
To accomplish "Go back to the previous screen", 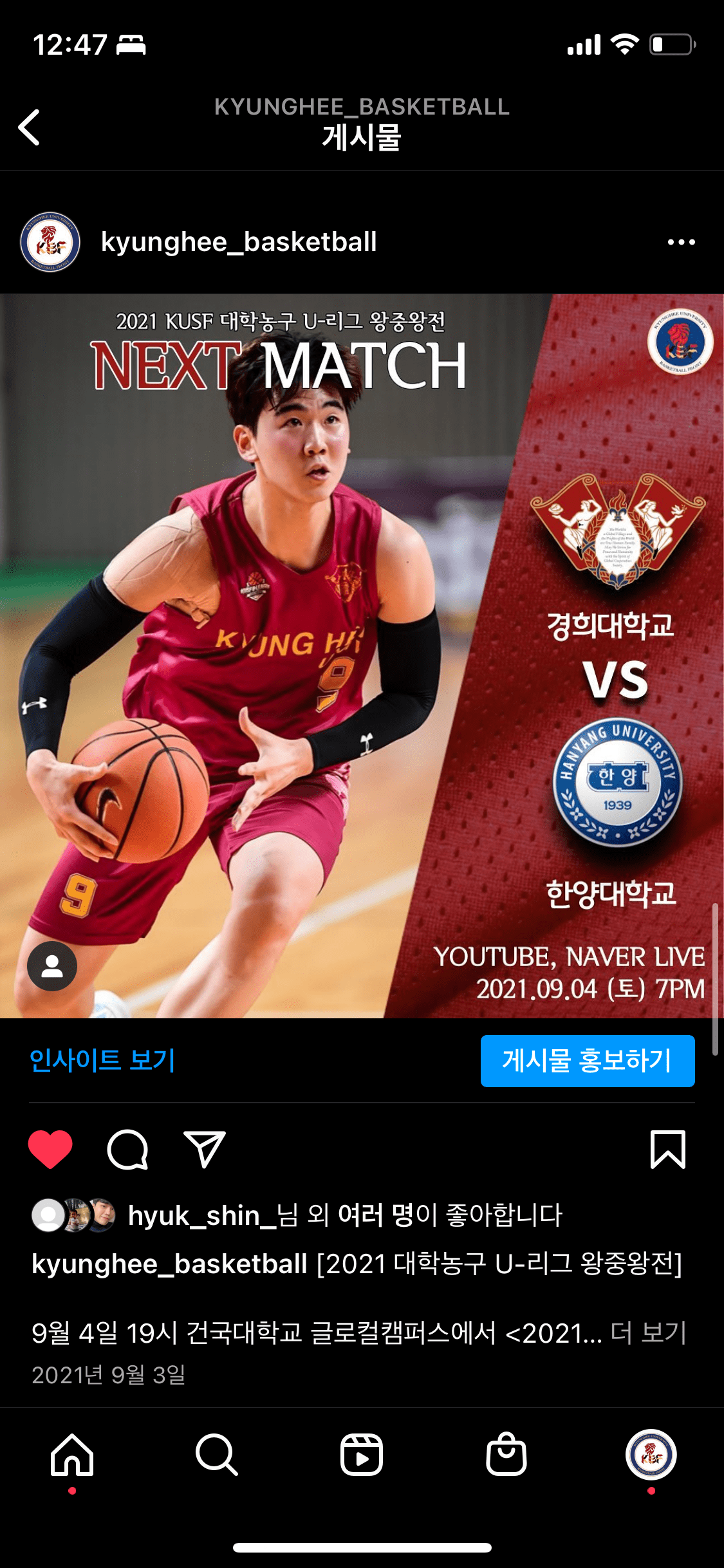I will [30, 127].
